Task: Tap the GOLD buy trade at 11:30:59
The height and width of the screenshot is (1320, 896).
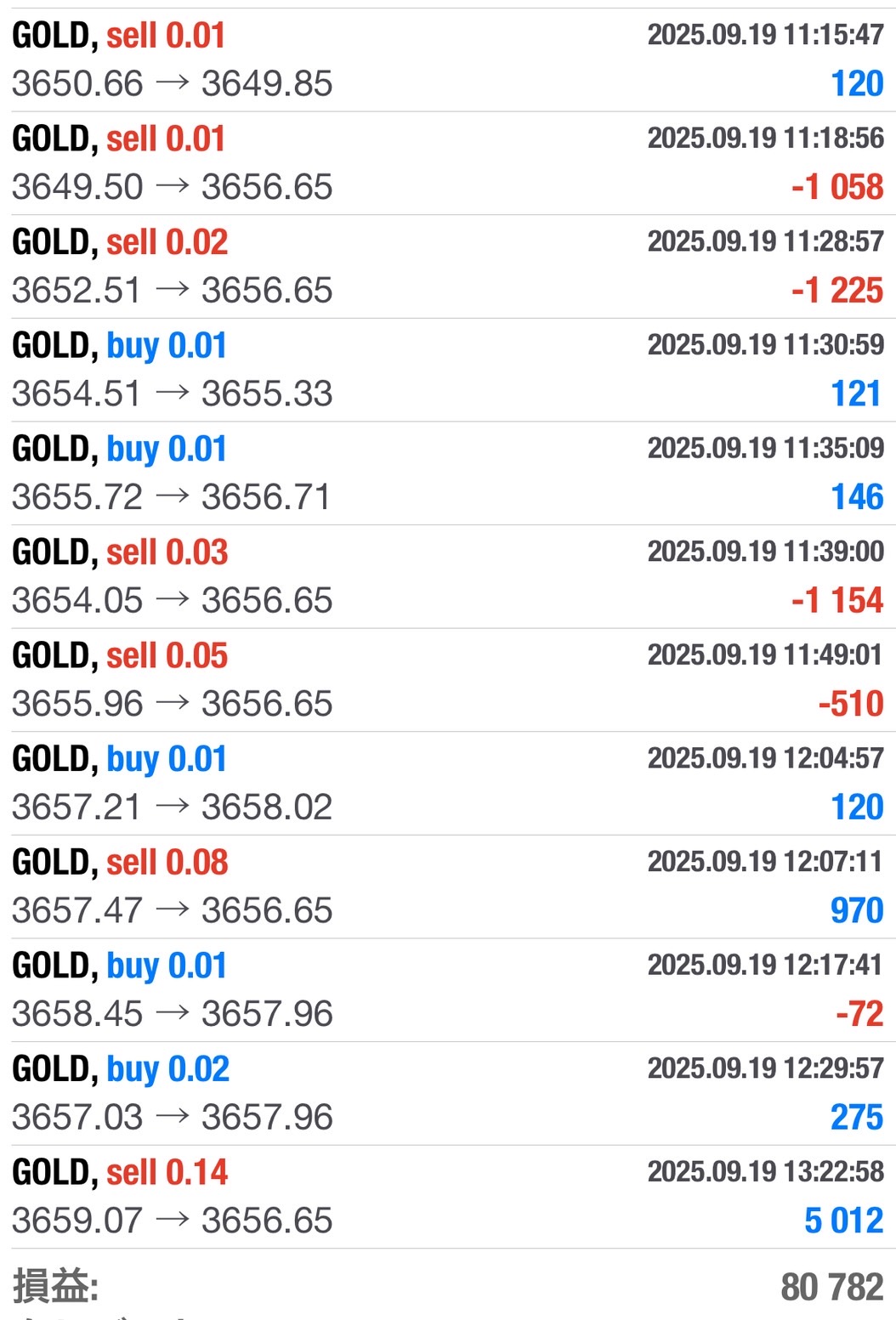Action: [448, 370]
